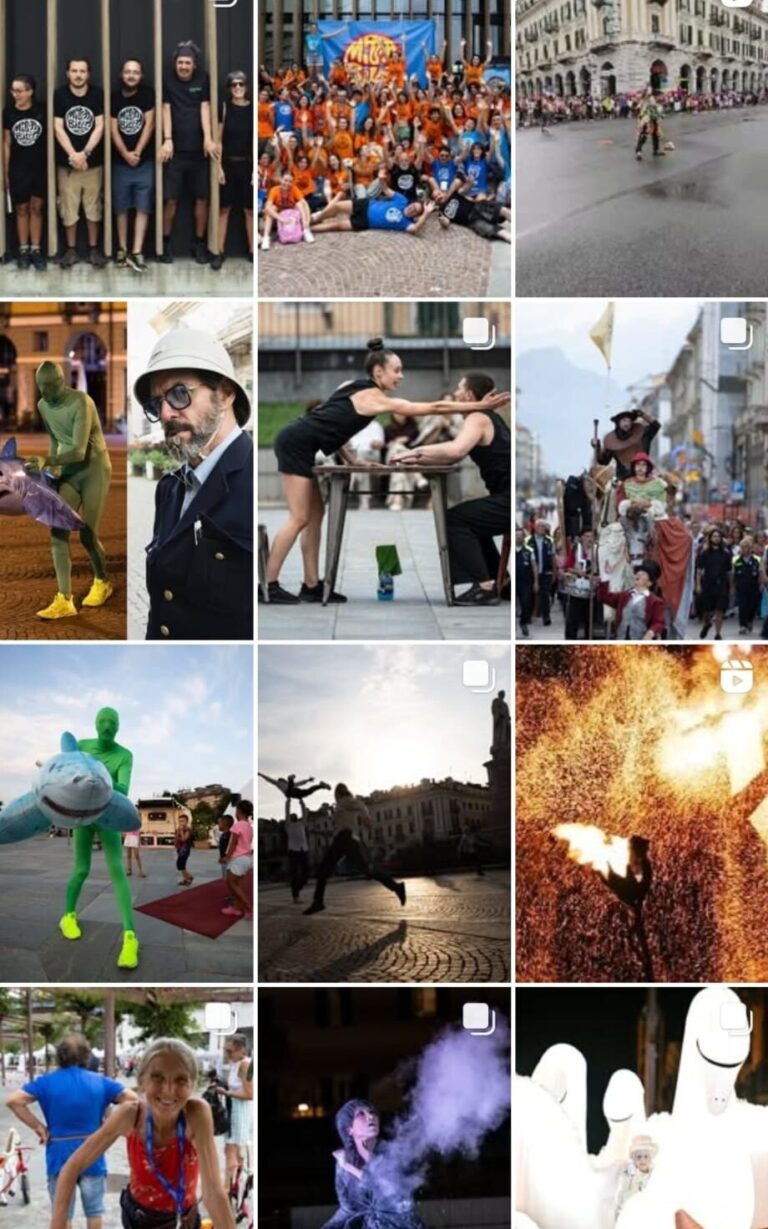
Task: Open the post of two performers at a table
Action: click(x=384, y=470)
